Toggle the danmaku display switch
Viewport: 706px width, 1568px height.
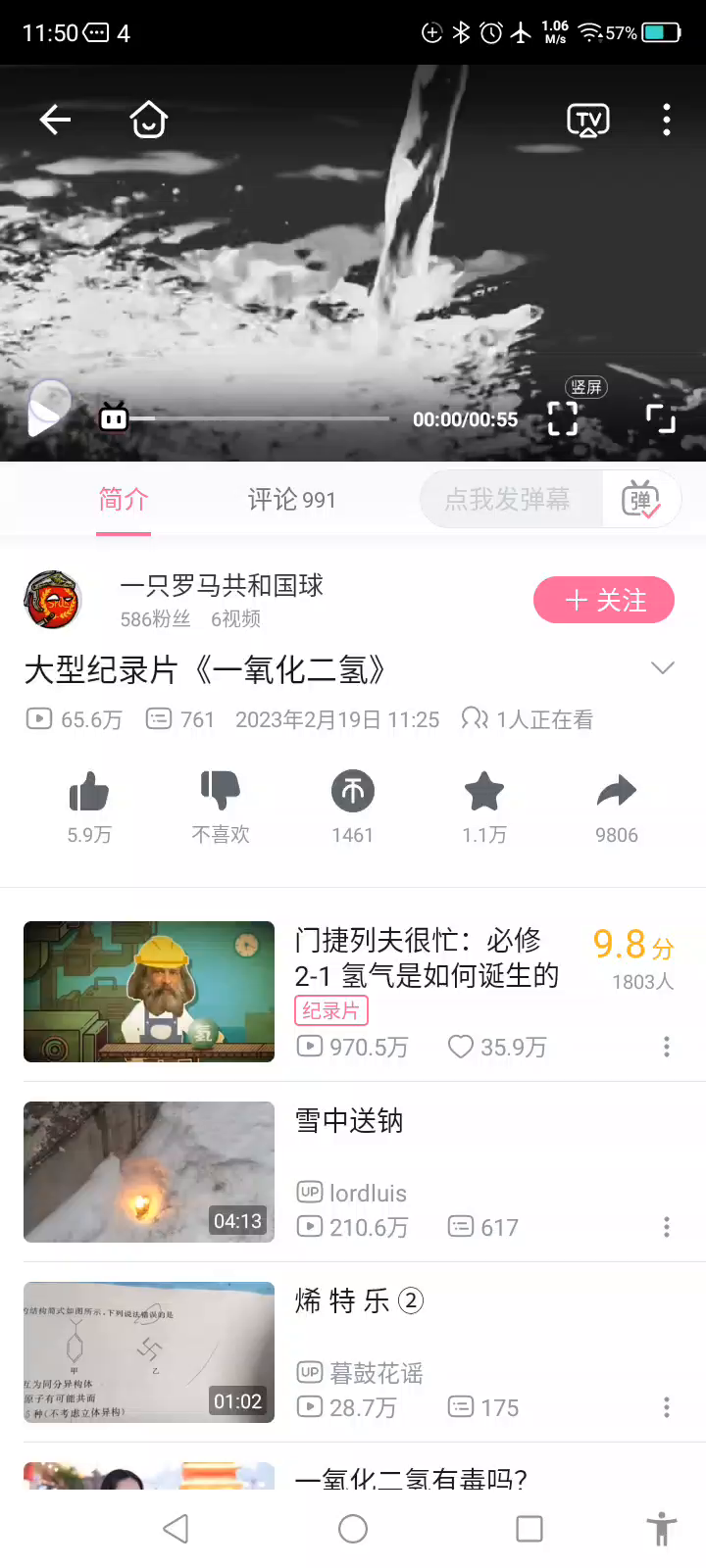(641, 500)
